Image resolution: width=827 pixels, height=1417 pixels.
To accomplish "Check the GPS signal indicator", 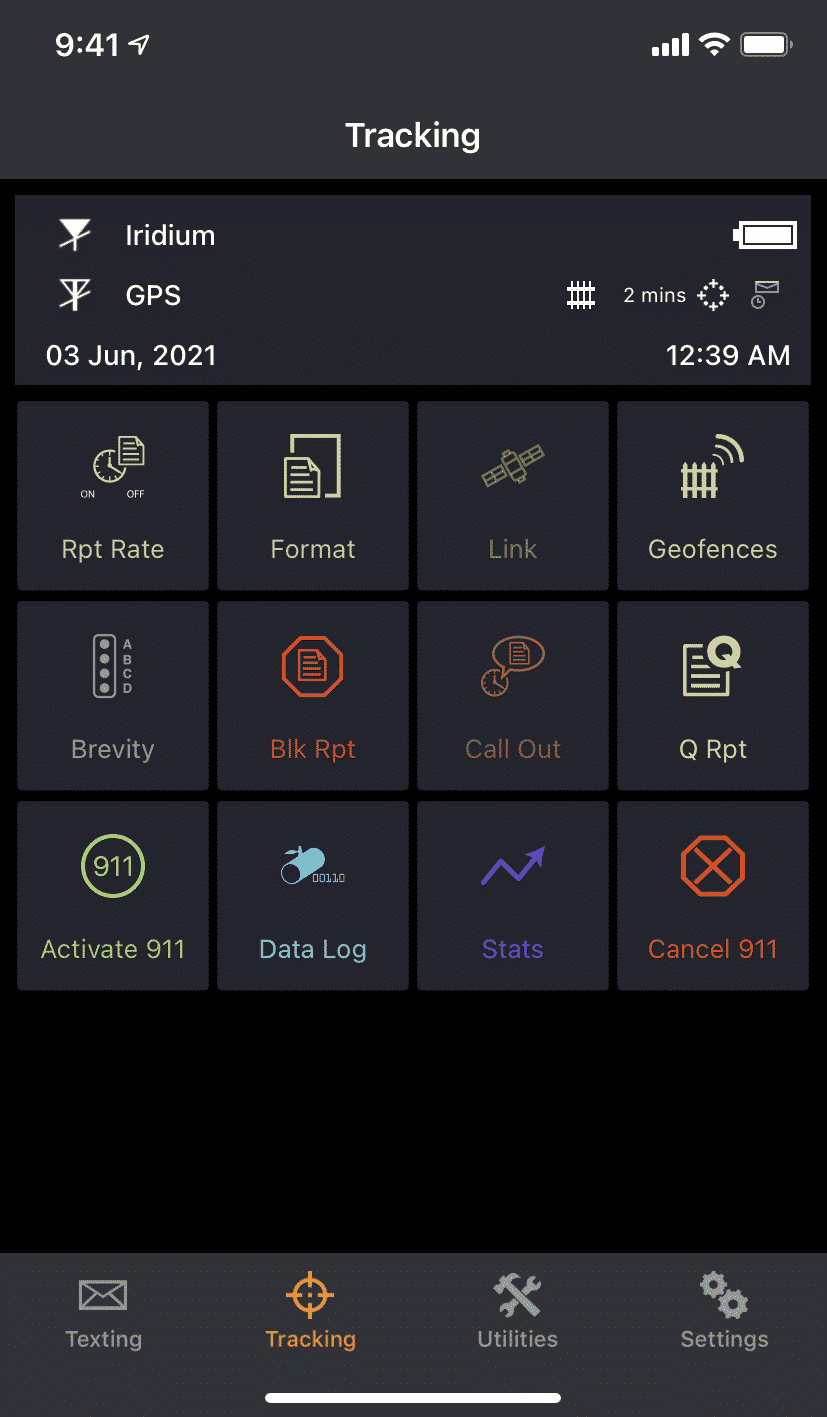I will pyautogui.click(x=74, y=294).
